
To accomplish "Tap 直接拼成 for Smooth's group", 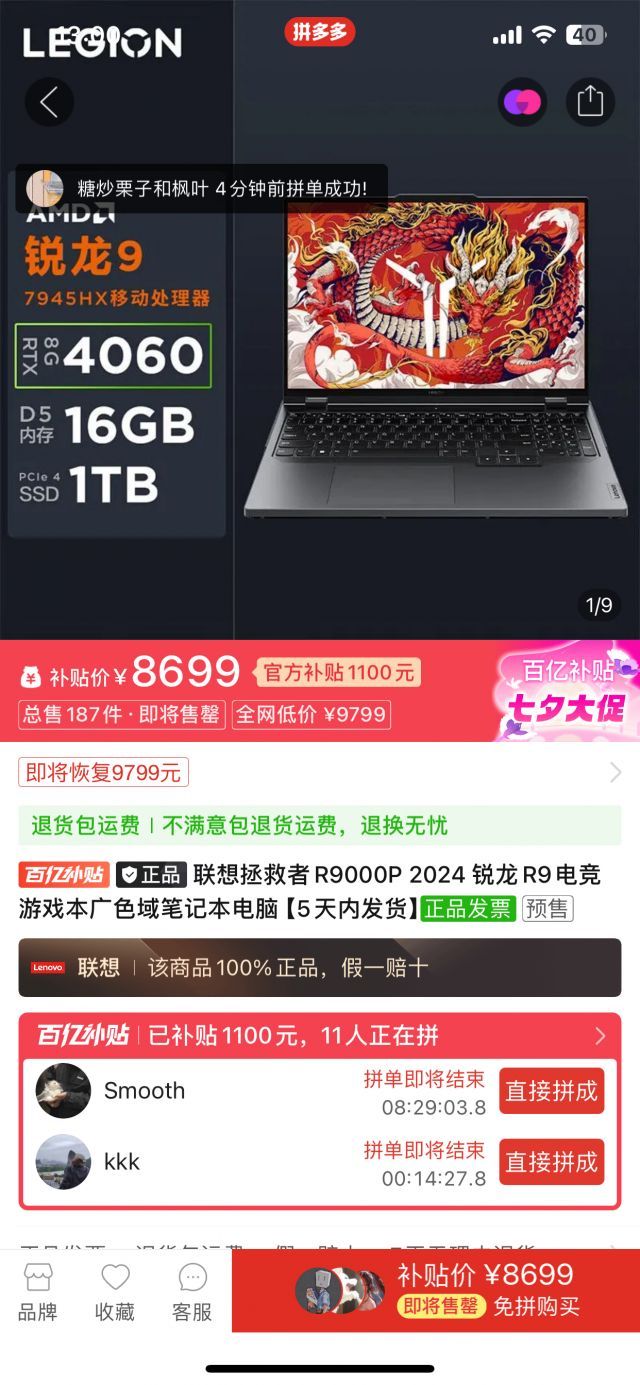I will [551, 1091].
